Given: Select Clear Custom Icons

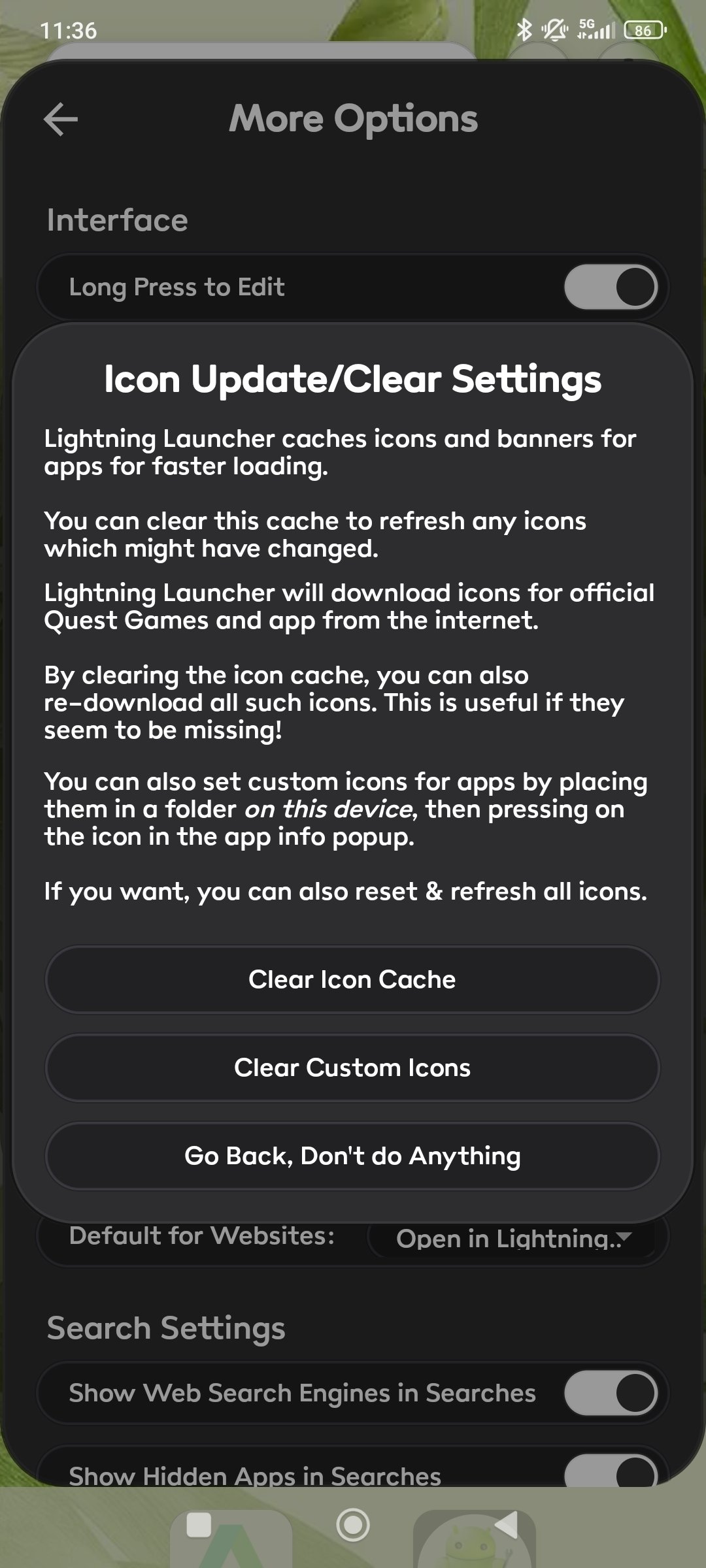Looking at the screenshot, I should pos(352,1068).
